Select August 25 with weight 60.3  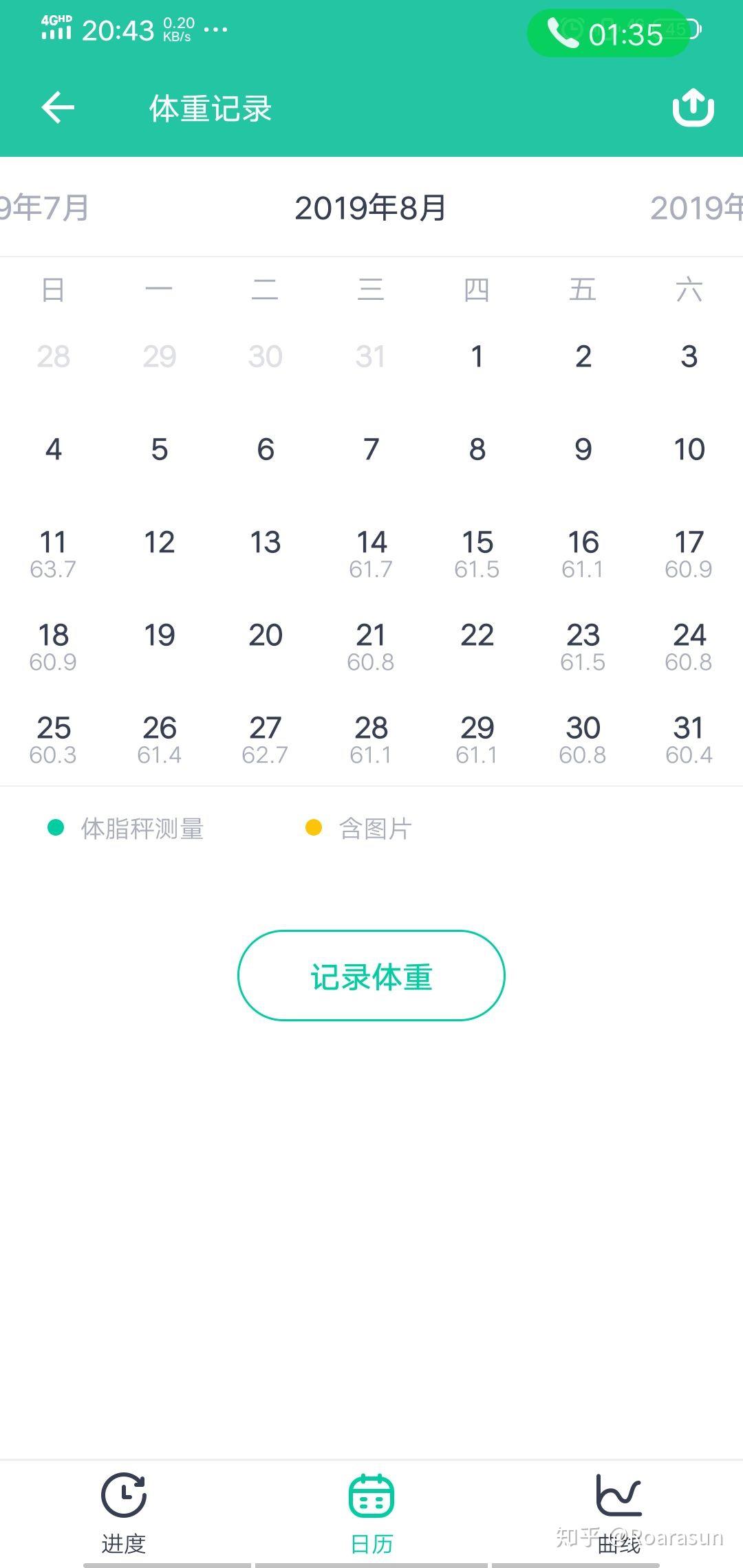tap(53, 739)
